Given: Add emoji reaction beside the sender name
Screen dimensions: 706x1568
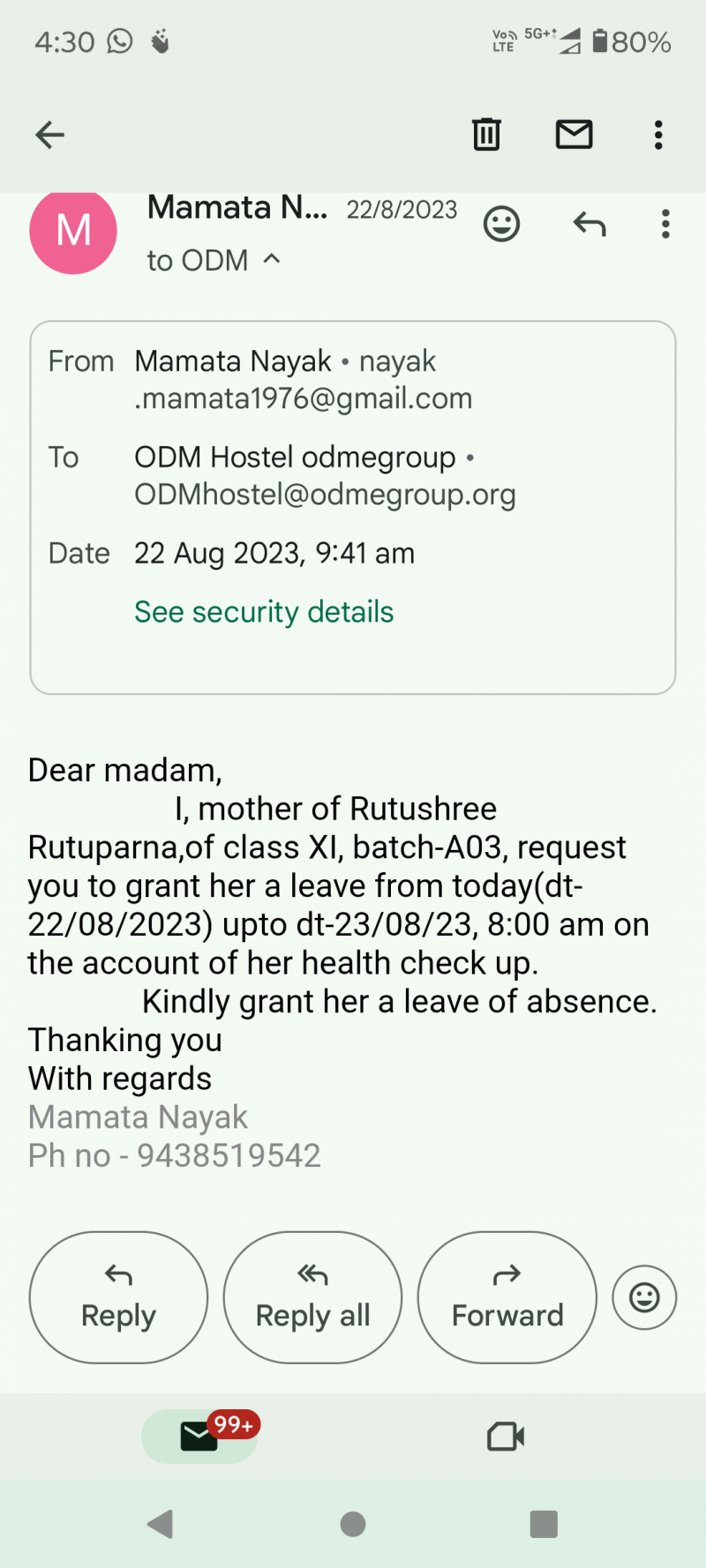Looking at the screenshot, I should point(501,224).
